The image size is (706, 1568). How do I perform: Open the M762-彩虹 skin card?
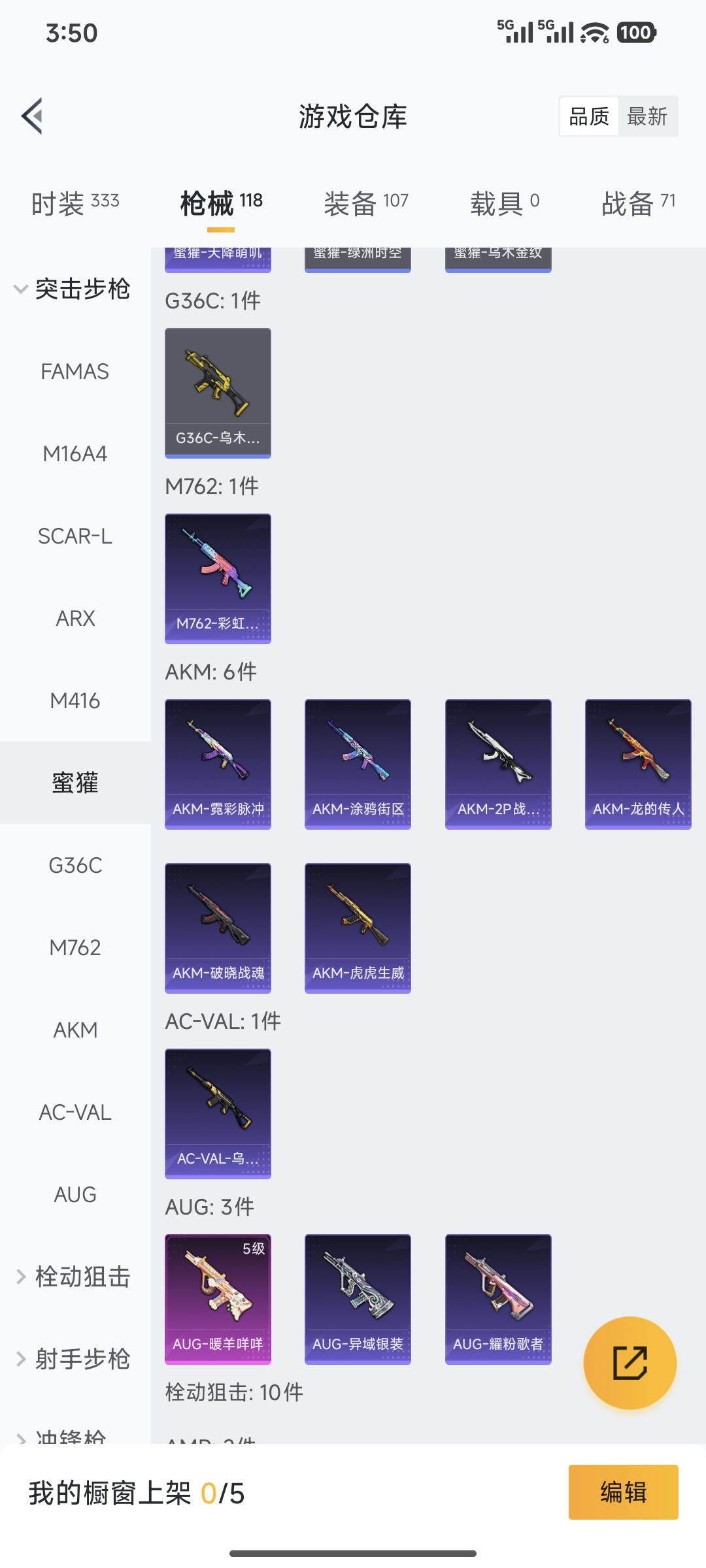218,578
